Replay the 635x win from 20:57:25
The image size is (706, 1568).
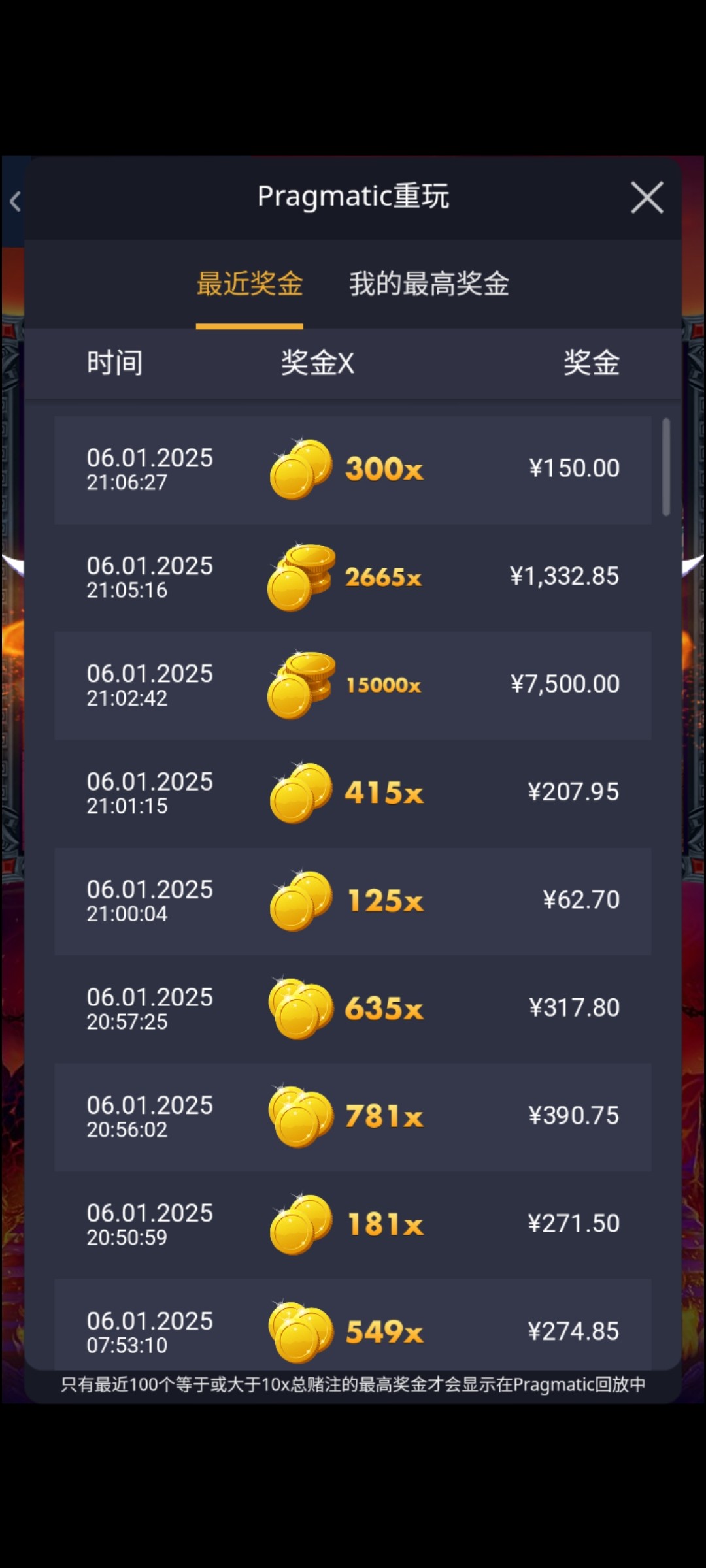click(x=353, y=1008)
